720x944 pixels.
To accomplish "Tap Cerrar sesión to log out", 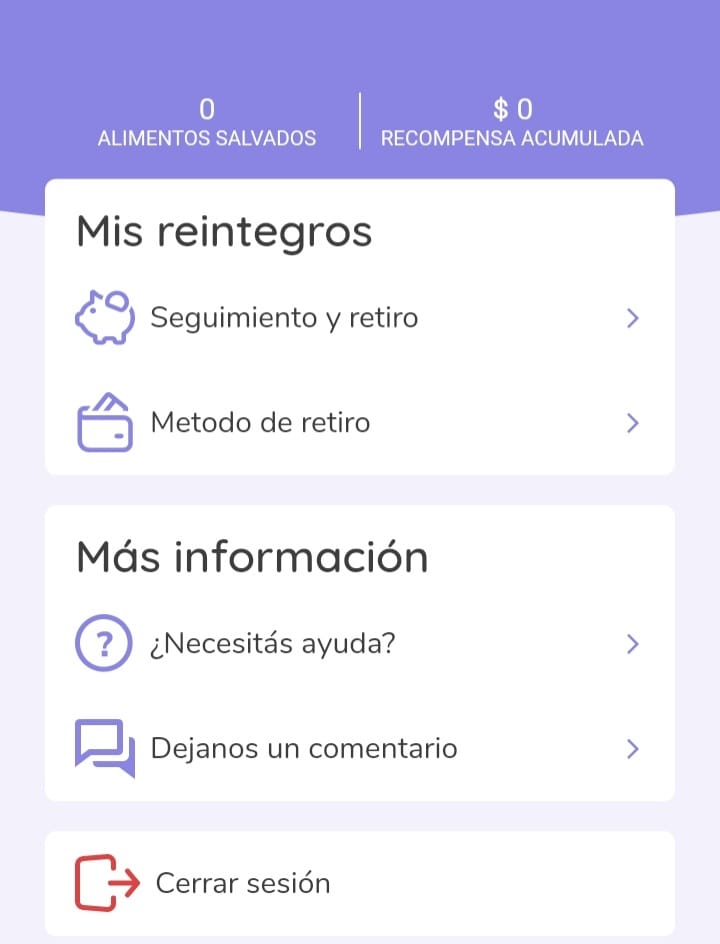I will 243,883.
